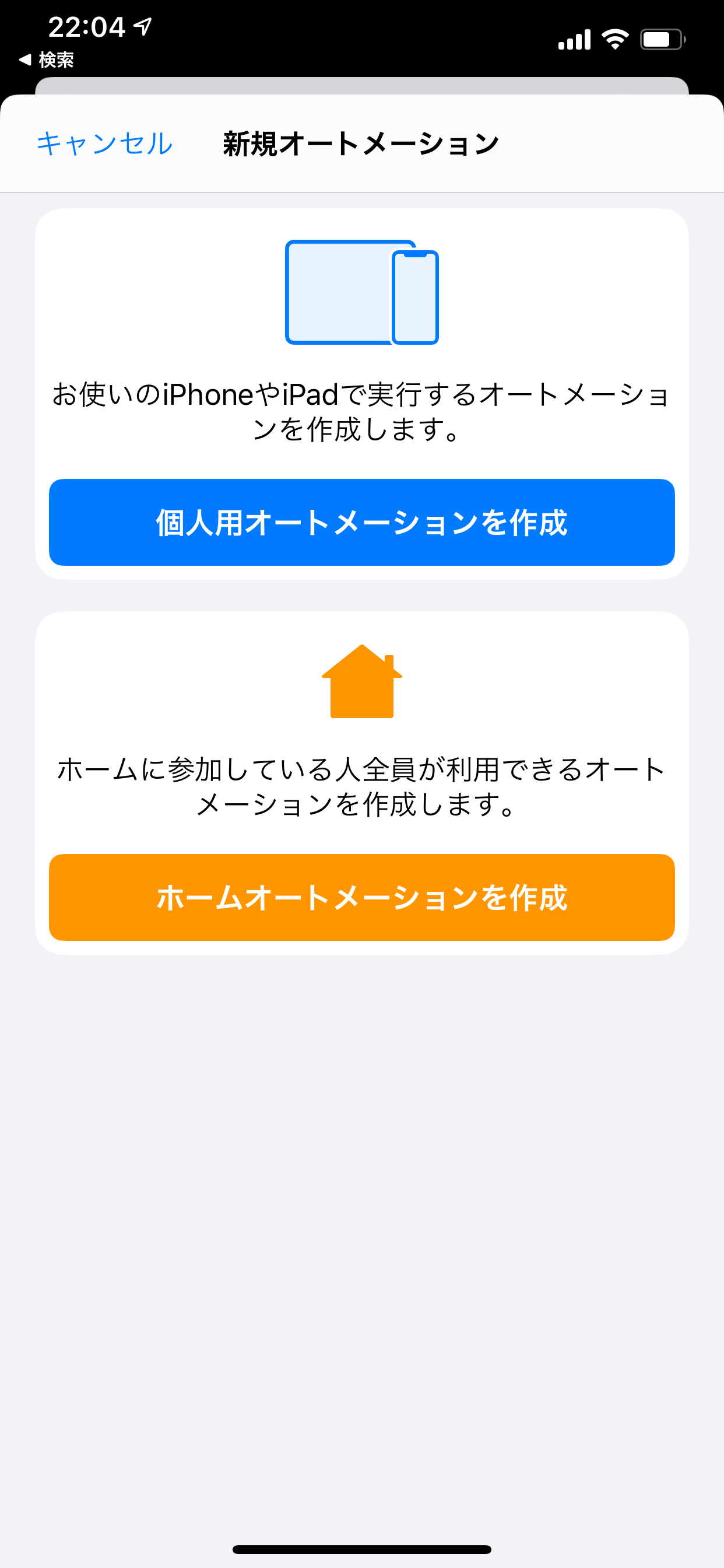Image resolution: width=724 pixels, height=1568 pixels.
Task: Select the personal automation description text
Action: coord(361,411)
